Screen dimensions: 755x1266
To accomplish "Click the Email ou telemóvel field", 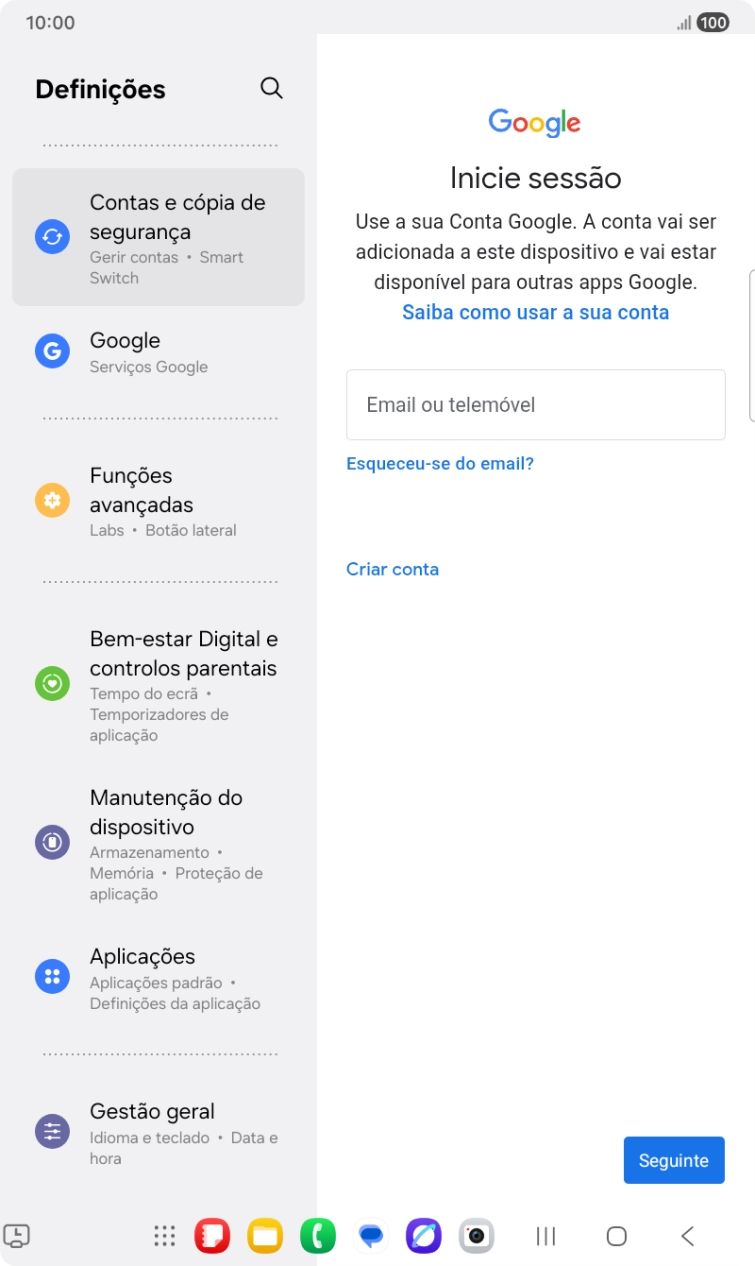I will [535, 404].
